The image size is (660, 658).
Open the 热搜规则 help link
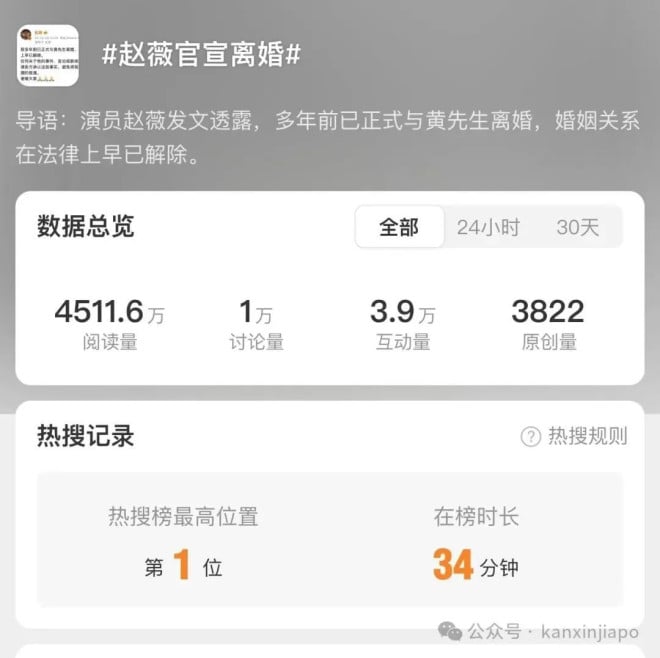click(575, 436)
